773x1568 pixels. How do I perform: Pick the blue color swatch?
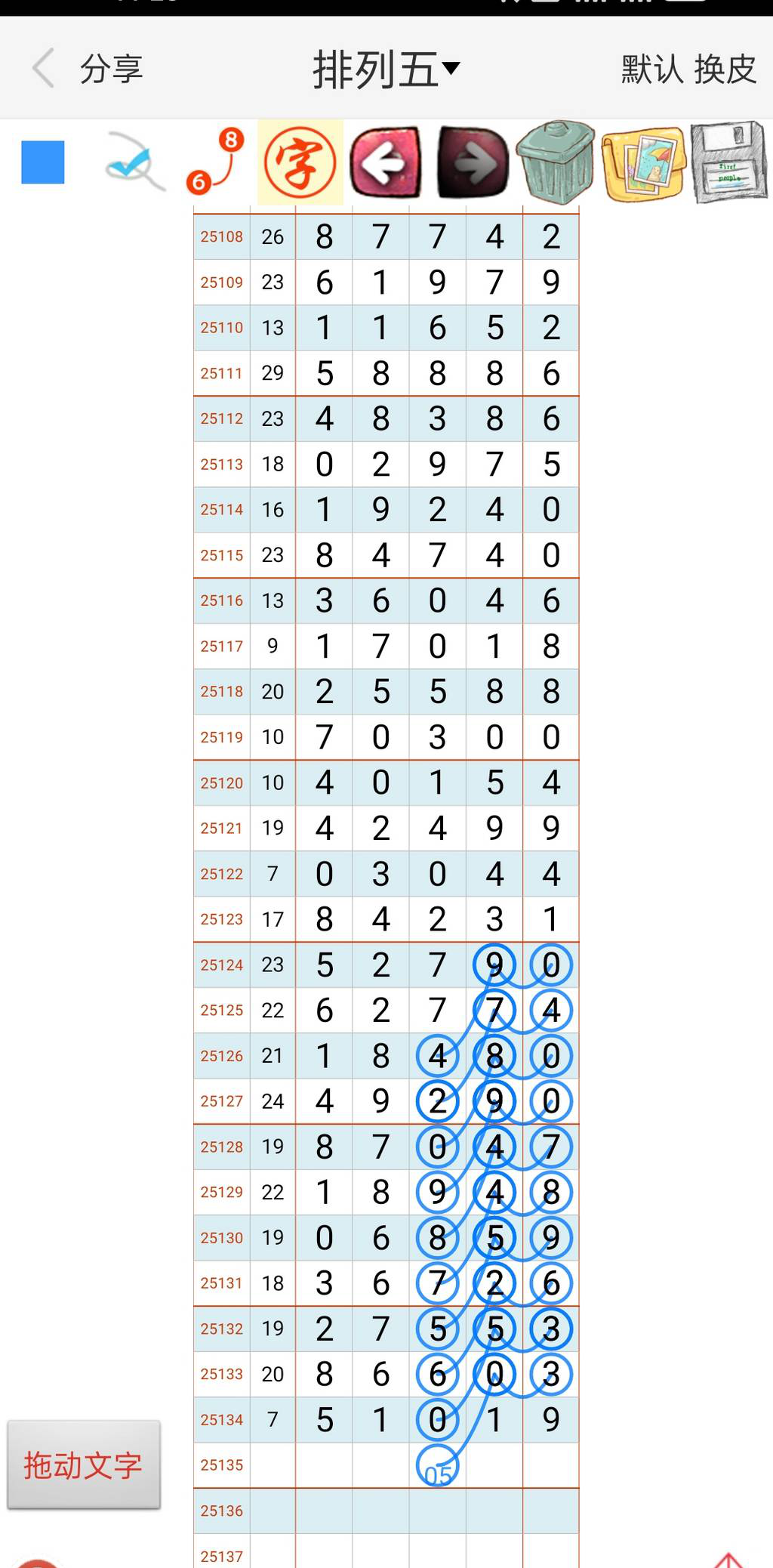point(43,162)
